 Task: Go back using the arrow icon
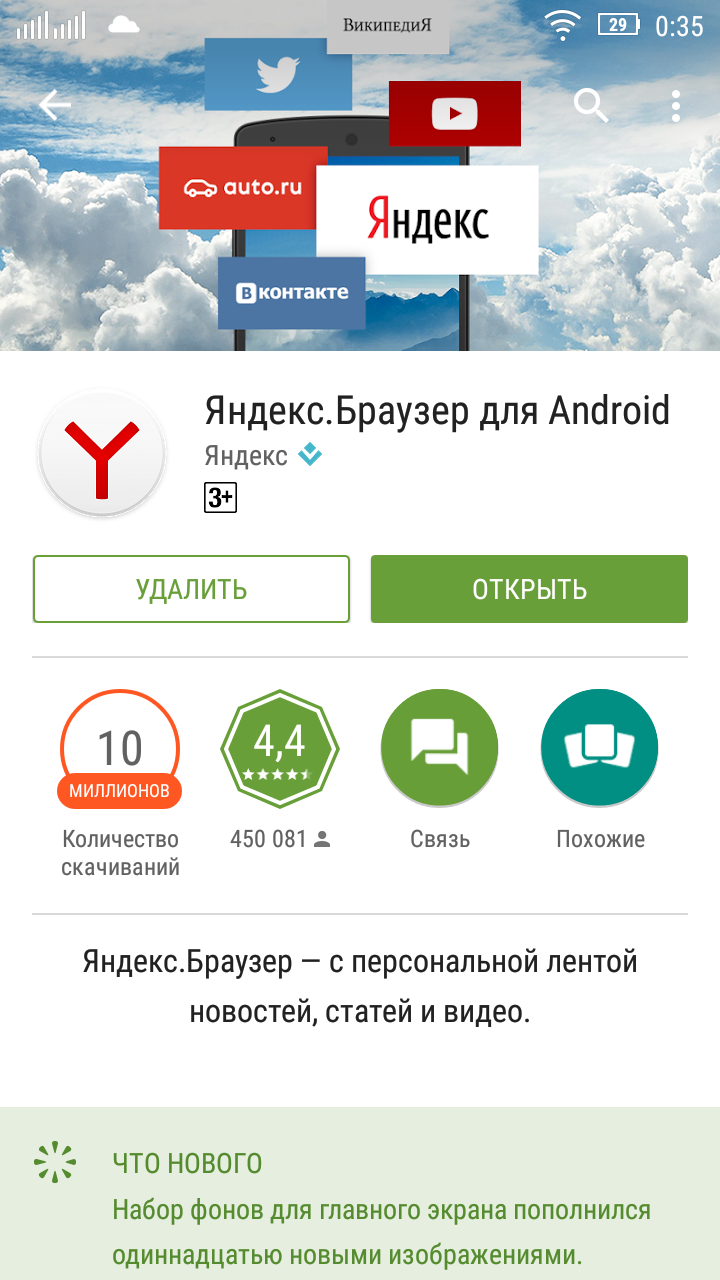(54, 105)
